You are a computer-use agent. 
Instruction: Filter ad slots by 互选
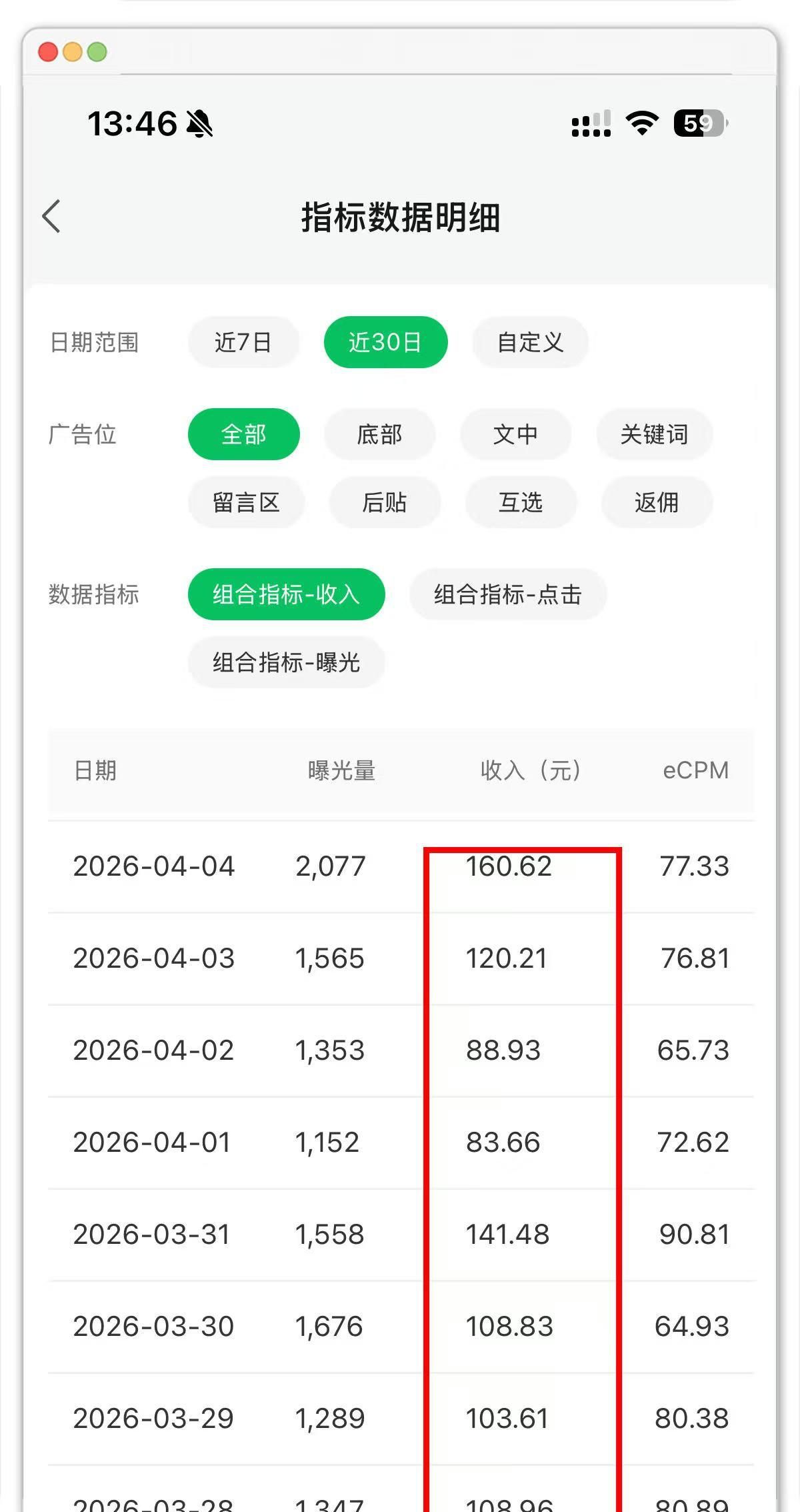[521, 502]
